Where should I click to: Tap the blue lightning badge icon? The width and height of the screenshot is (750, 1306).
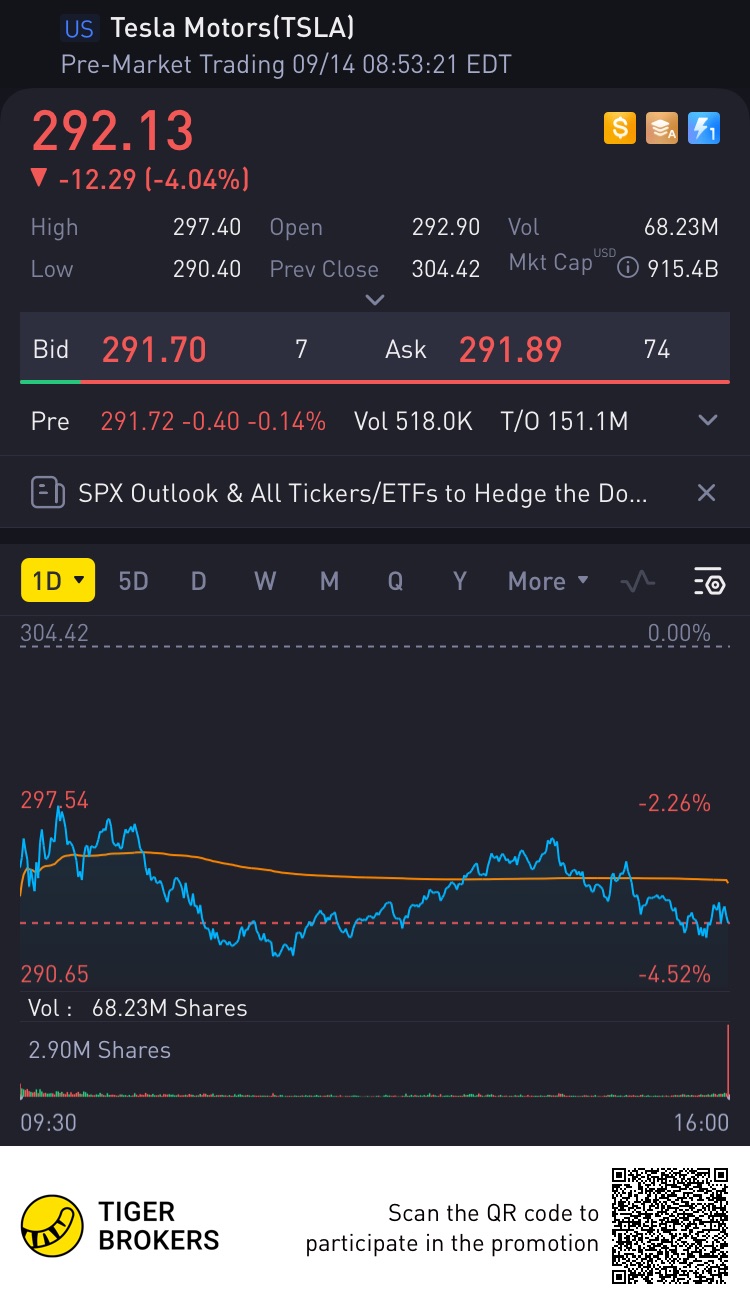coord(704,128)
